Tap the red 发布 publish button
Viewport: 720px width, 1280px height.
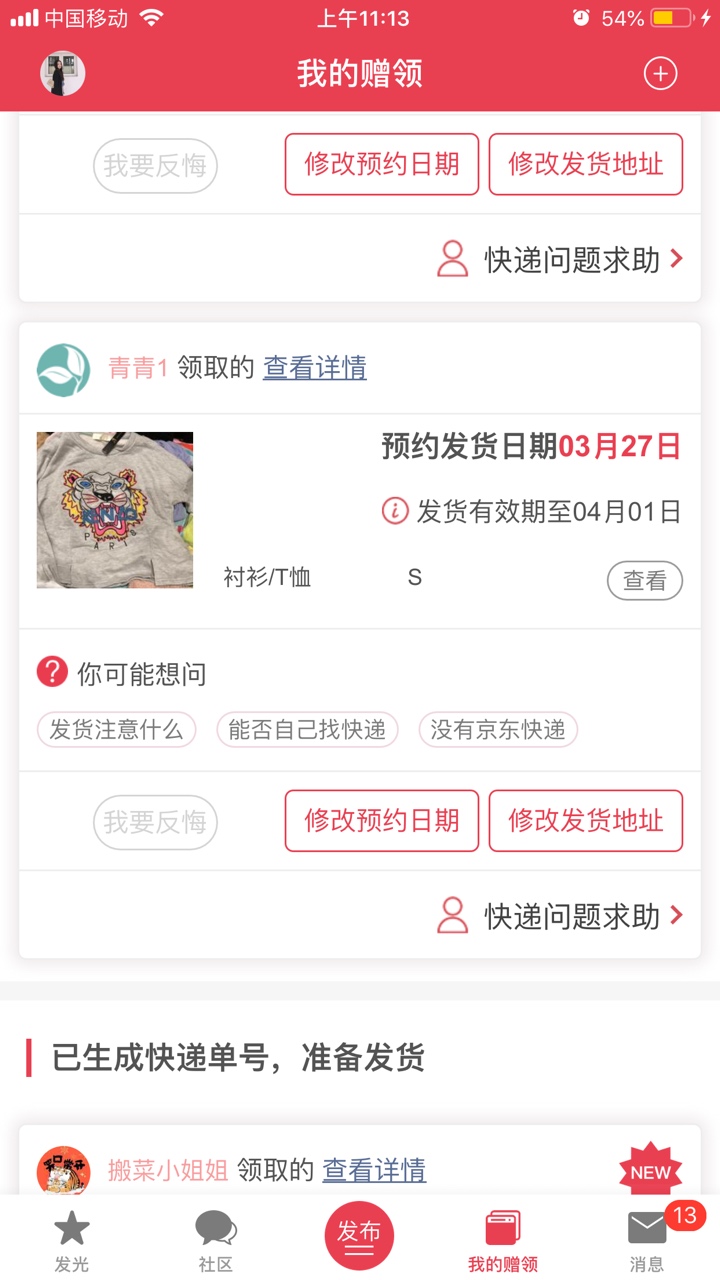(x=359, y=1236)
